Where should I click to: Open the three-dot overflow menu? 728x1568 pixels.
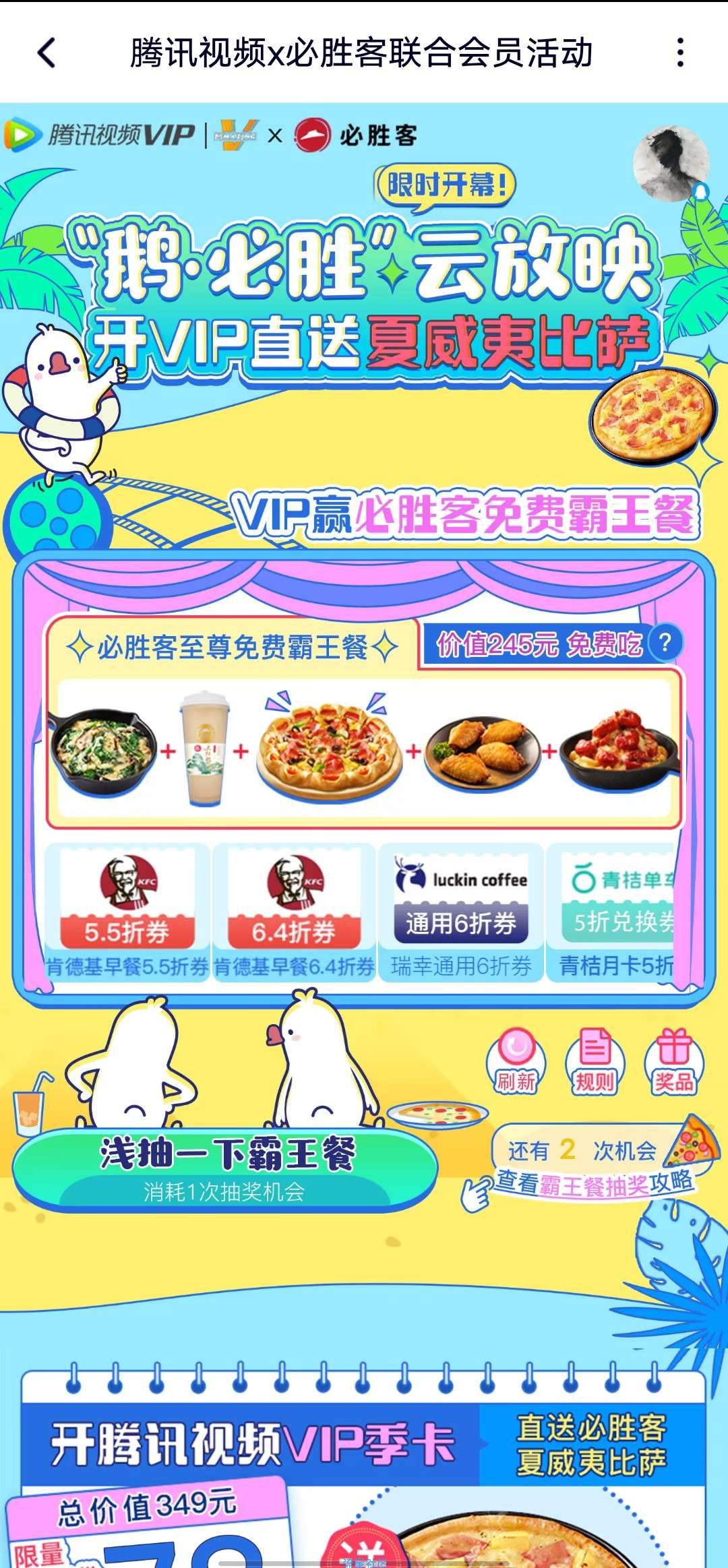tap(680, 53)
